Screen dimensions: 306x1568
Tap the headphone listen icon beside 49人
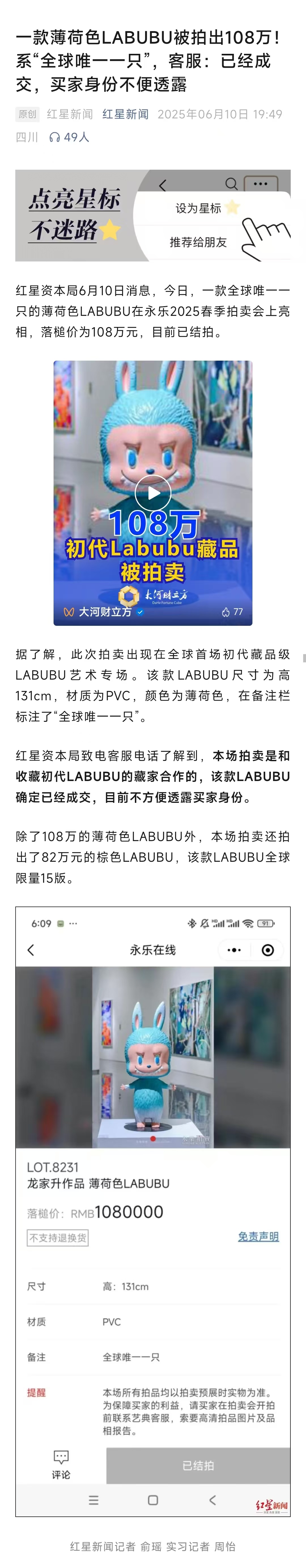[x=55, y=138]
